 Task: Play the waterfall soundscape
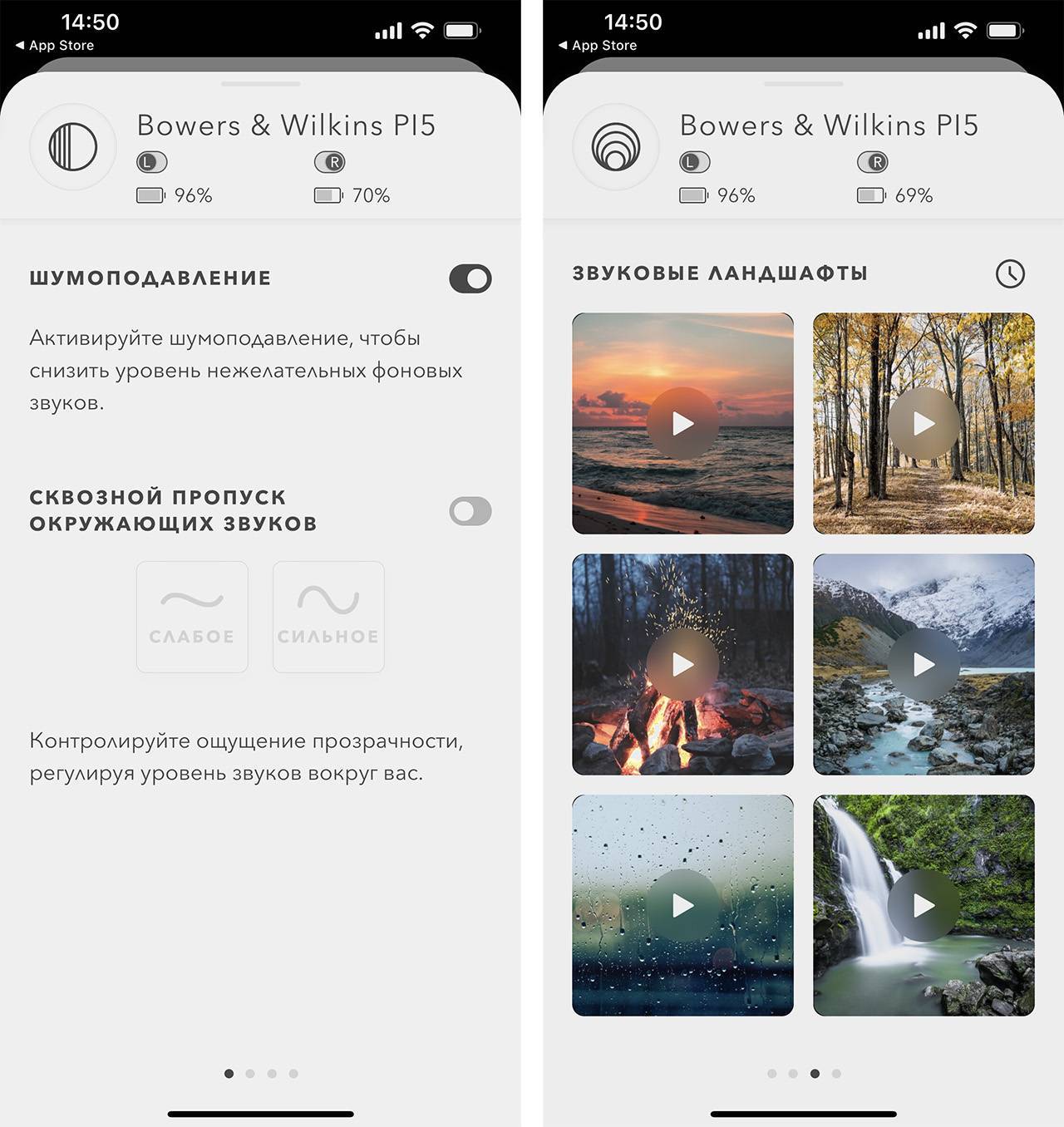(924, 905)
